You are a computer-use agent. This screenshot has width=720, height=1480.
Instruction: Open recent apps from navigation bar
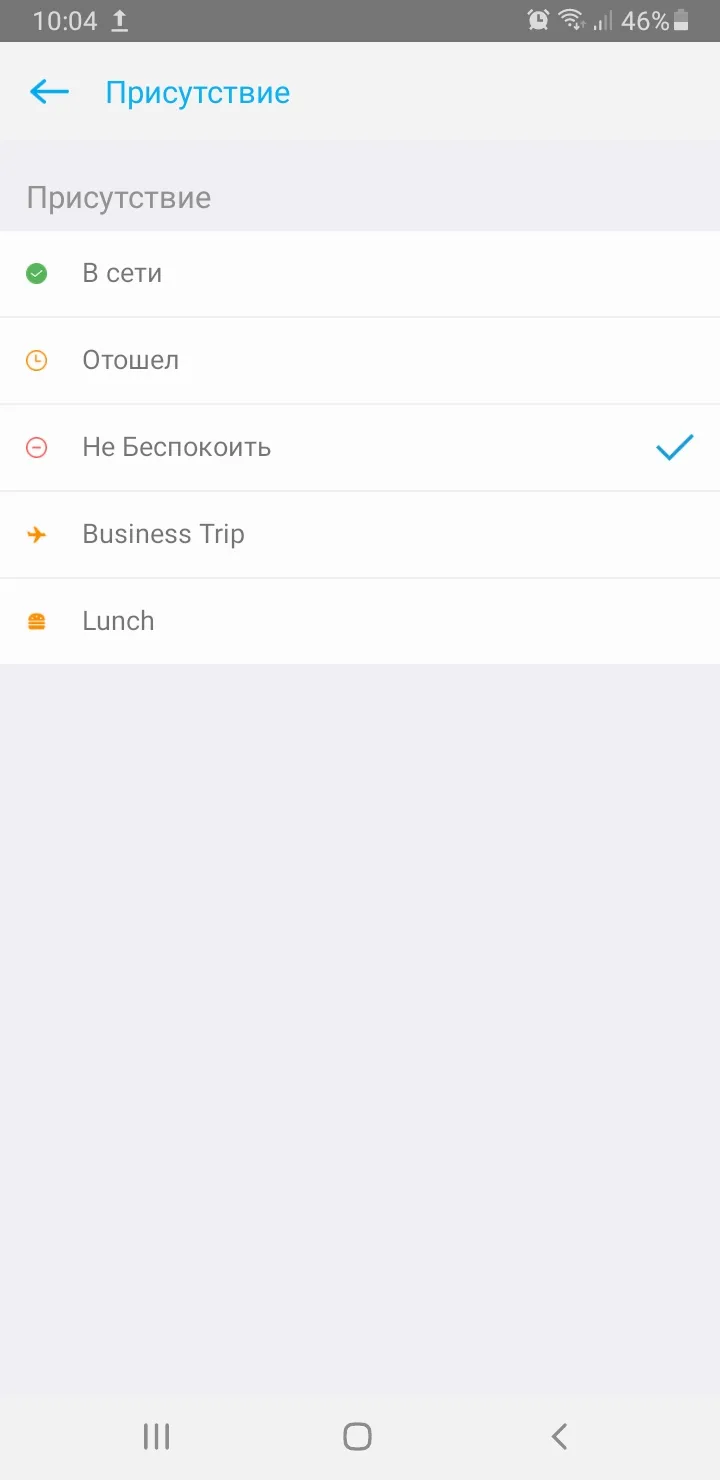click(156, 1437)
